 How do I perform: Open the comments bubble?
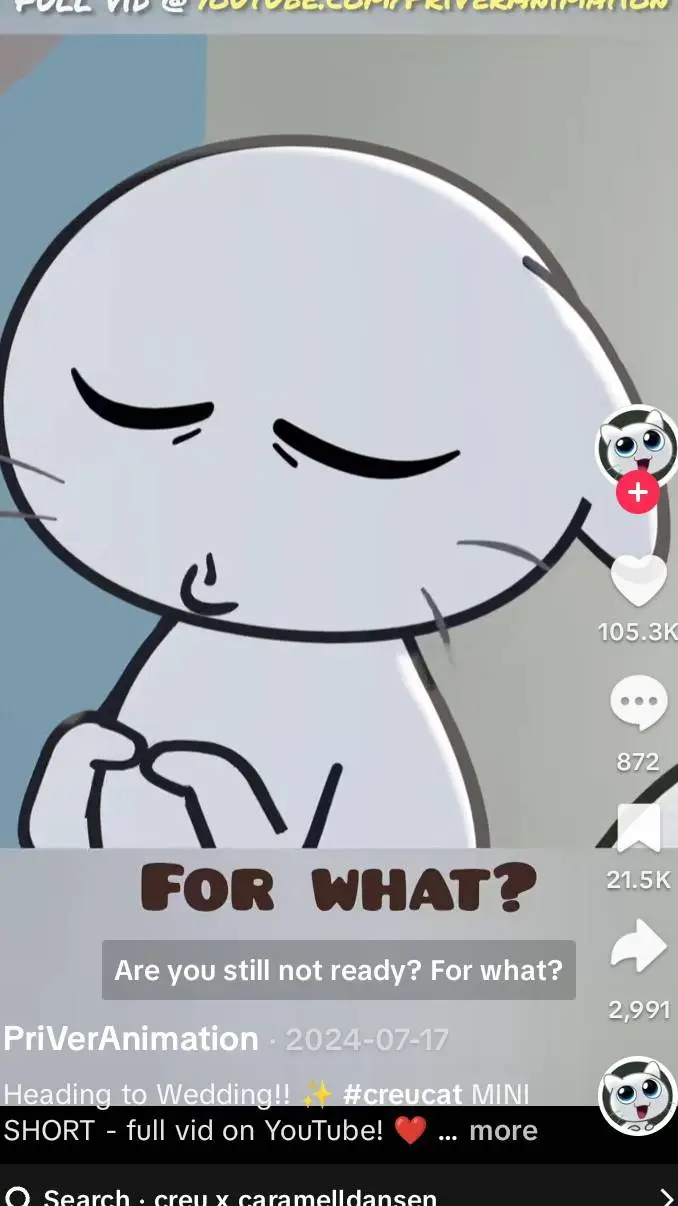tap(638, 702)
